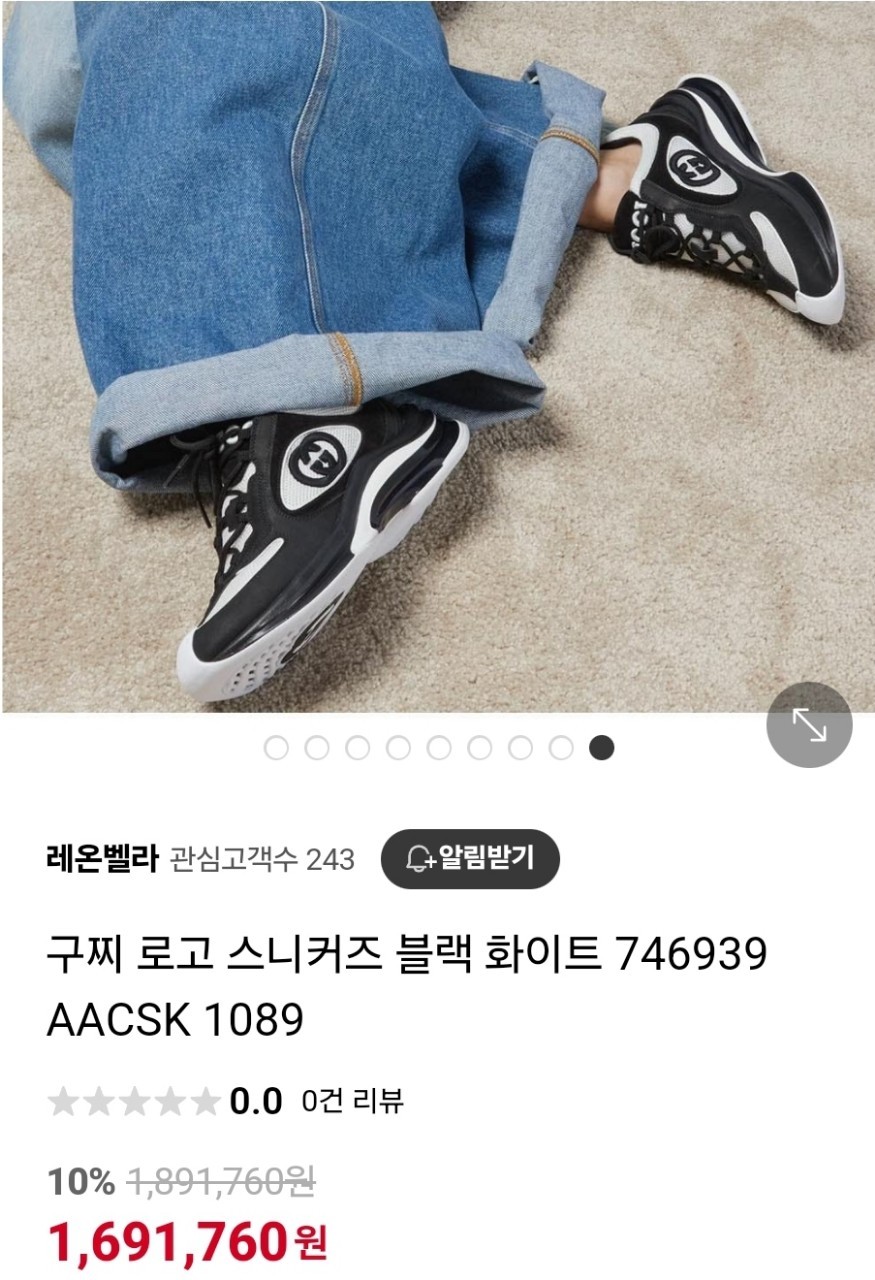875x1280 pixels.
Task: Select the first image page indicator dot
Action: point(276,748)
